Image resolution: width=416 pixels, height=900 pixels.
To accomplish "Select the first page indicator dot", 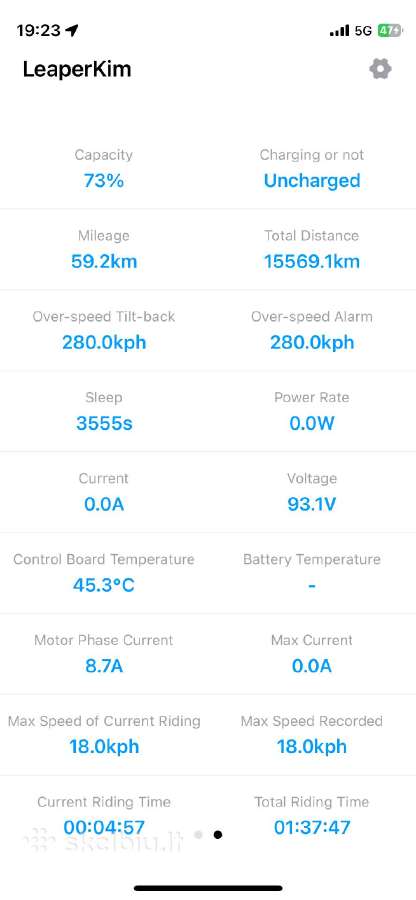I will pos(199,834).
